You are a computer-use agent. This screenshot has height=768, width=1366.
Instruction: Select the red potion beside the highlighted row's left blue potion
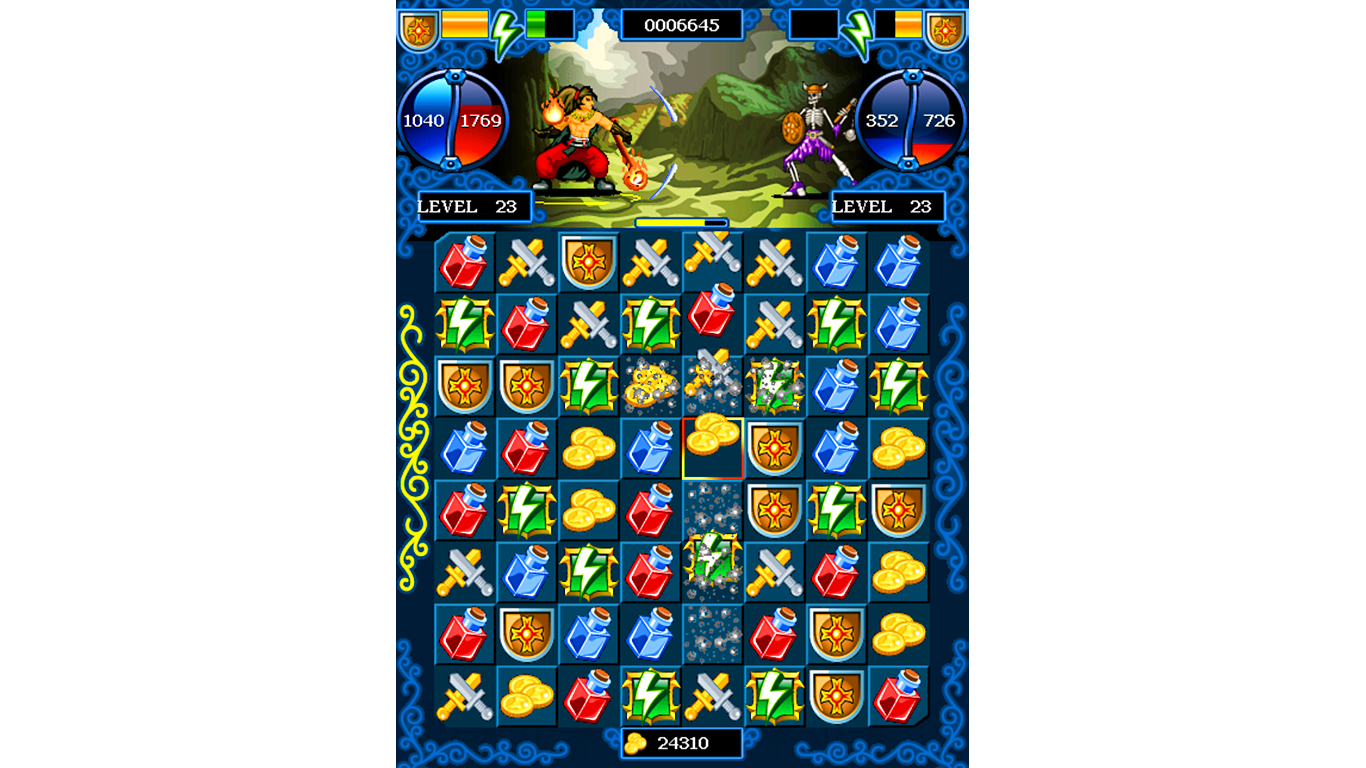[x=527, y=448]
